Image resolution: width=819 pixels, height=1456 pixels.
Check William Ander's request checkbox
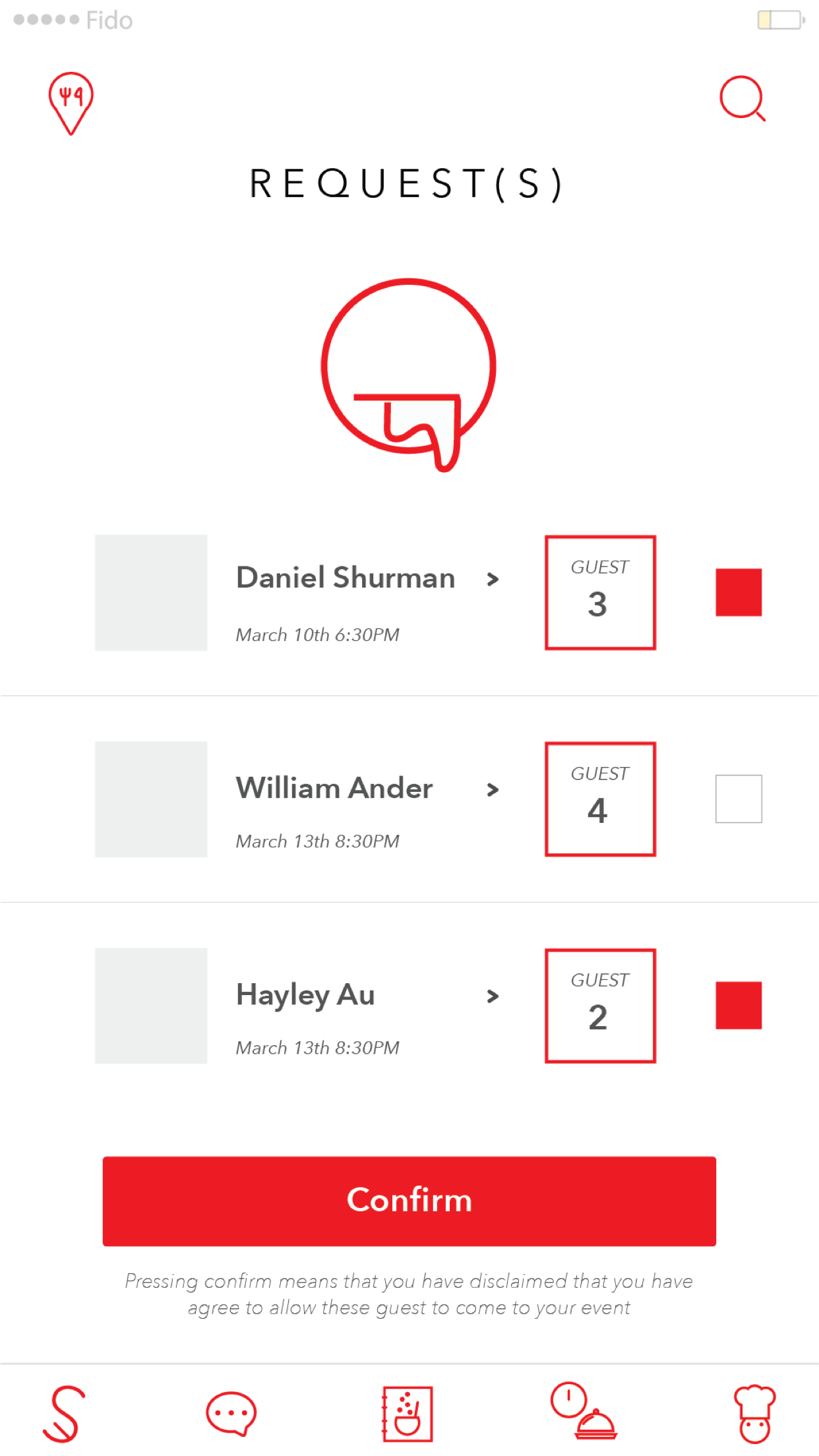(739, 799)
